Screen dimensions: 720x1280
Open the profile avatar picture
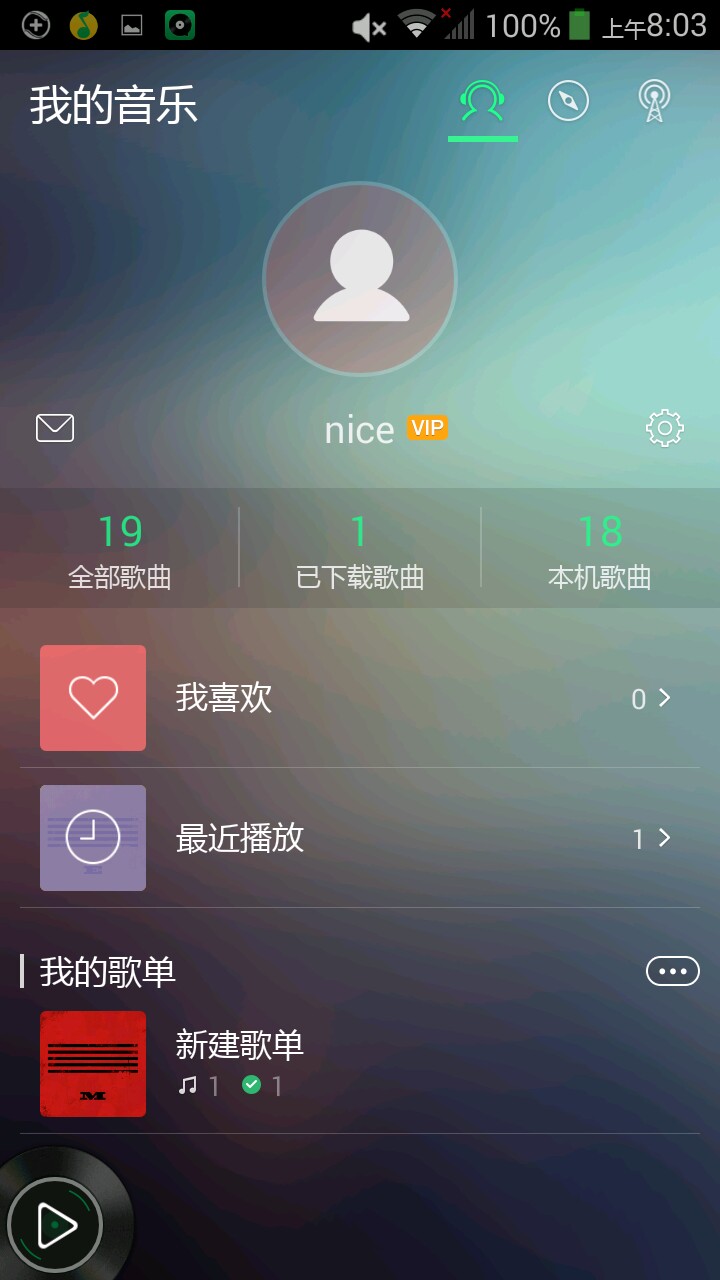[360, 279]
